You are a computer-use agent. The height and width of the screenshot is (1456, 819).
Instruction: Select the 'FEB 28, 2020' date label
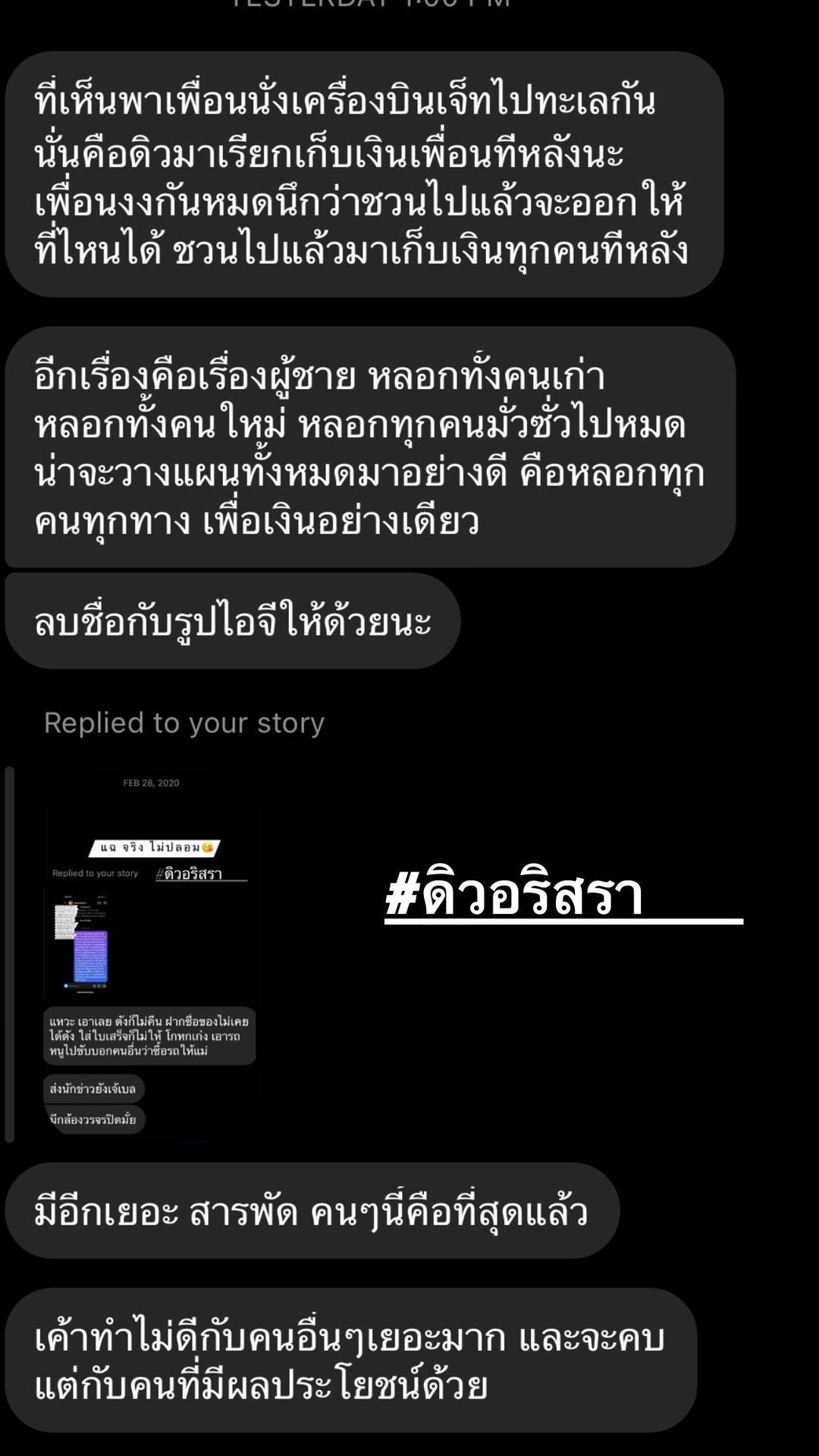coord(150,783)
